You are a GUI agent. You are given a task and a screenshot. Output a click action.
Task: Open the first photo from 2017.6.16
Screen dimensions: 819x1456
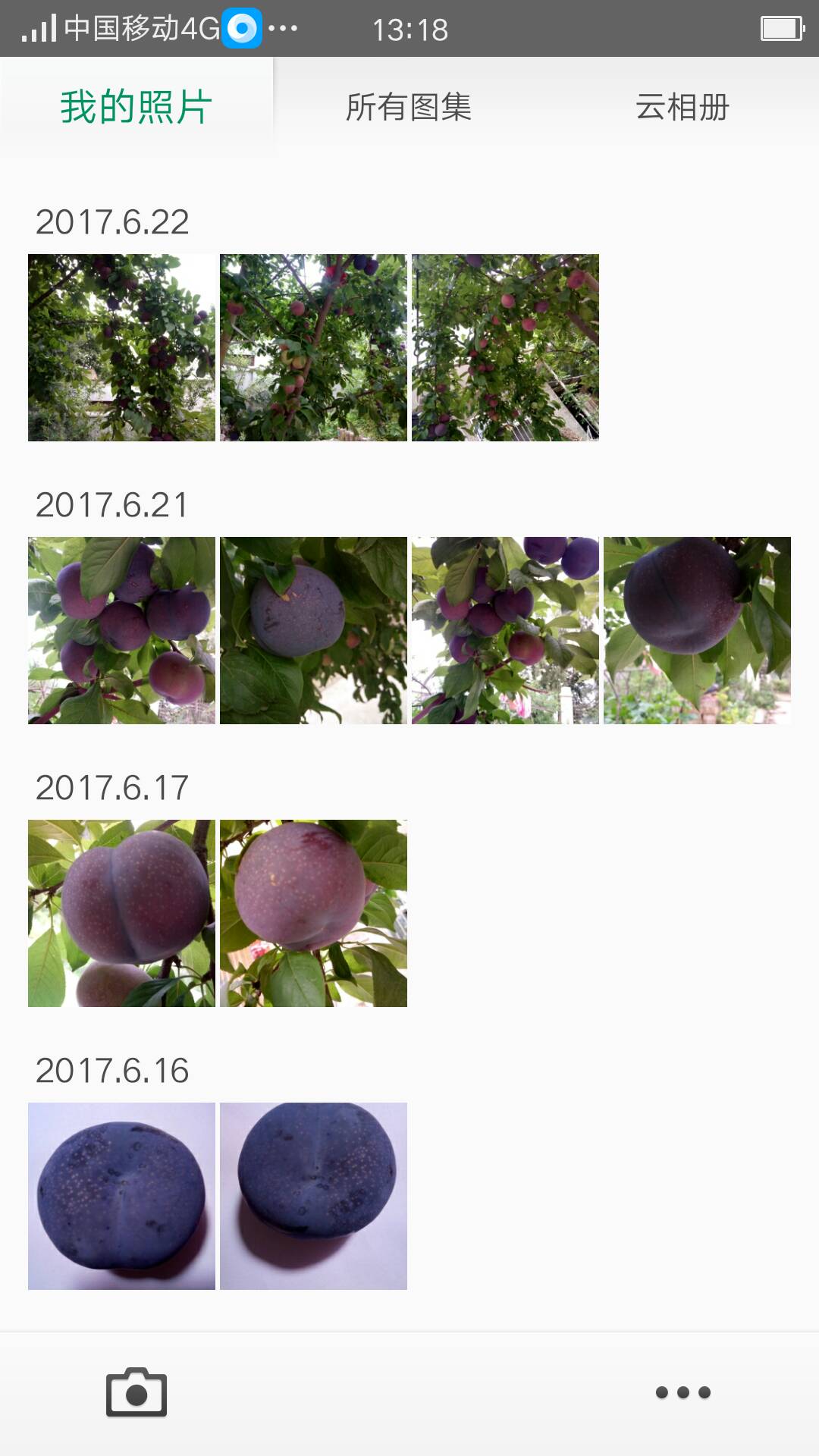(x=121, y=1196)
